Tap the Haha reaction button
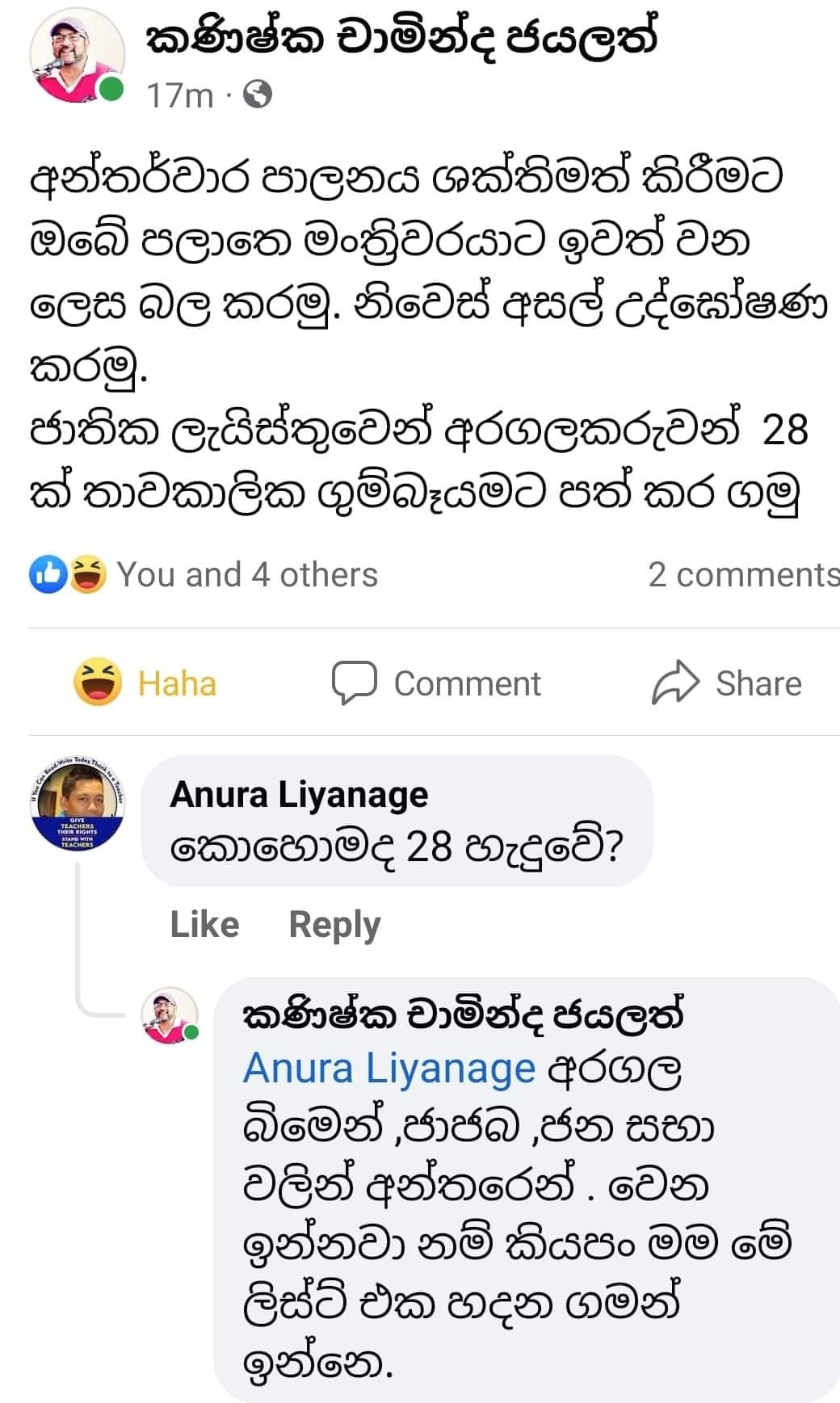This screenshot has width=840, height=1403. pyautogui.click(x=145, y=683)
